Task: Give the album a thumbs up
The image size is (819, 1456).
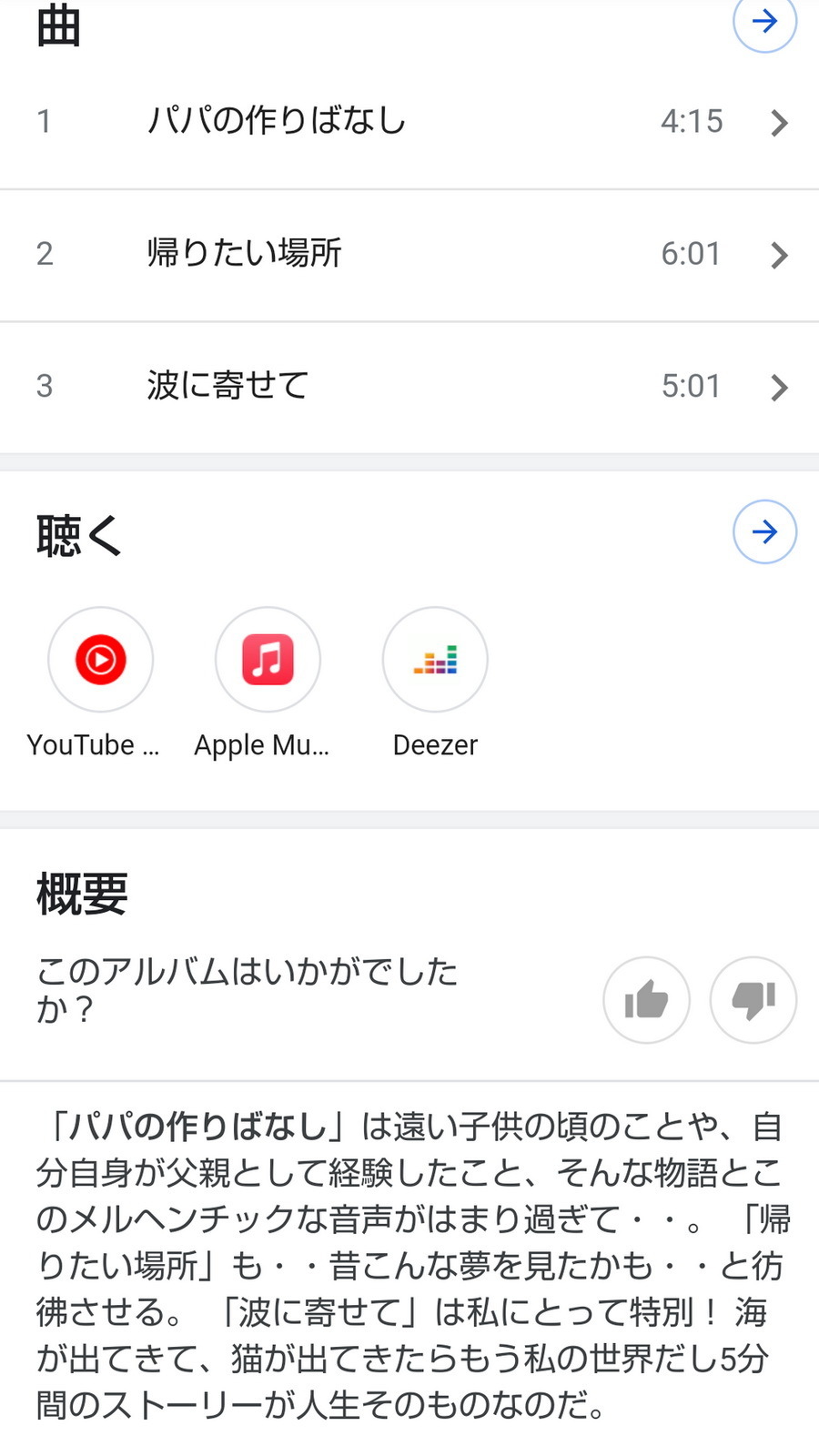Action: point(646,1000)
